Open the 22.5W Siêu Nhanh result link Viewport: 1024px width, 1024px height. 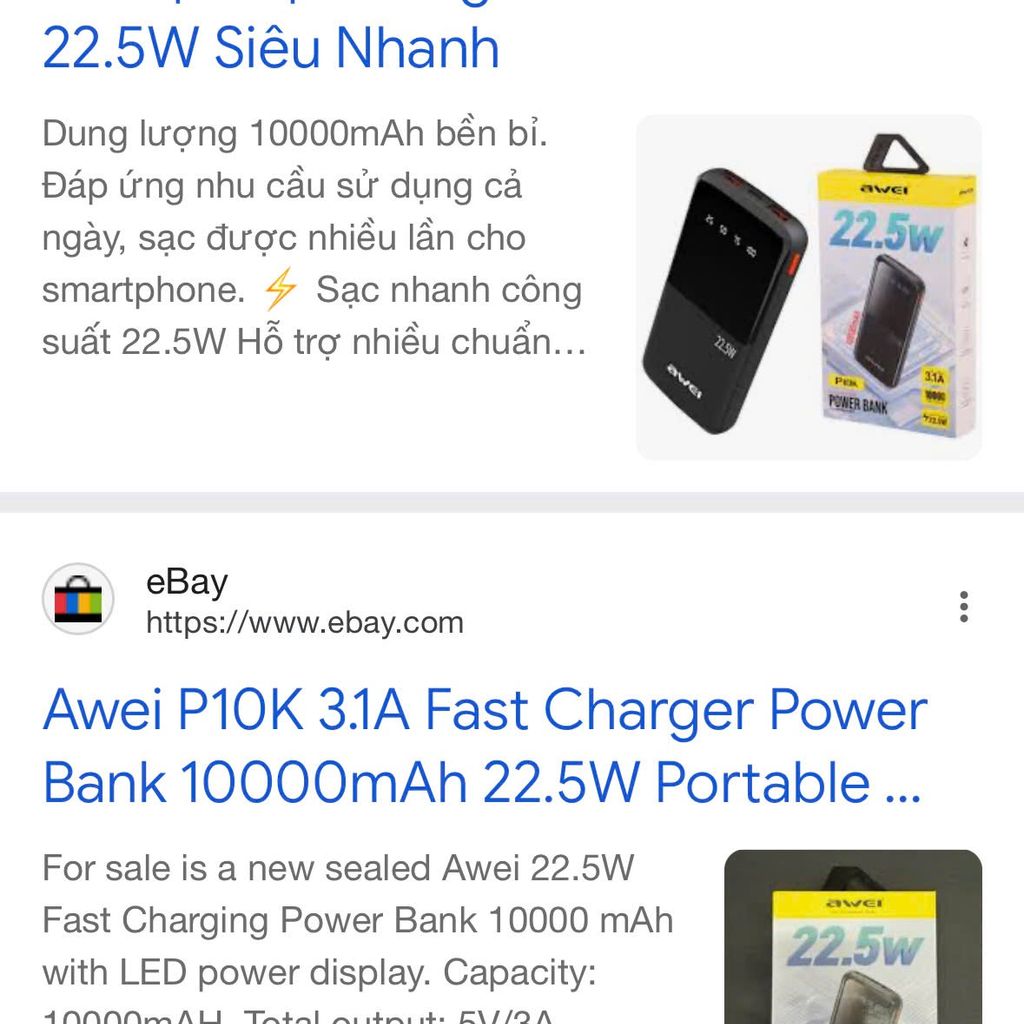coord(271,47)
